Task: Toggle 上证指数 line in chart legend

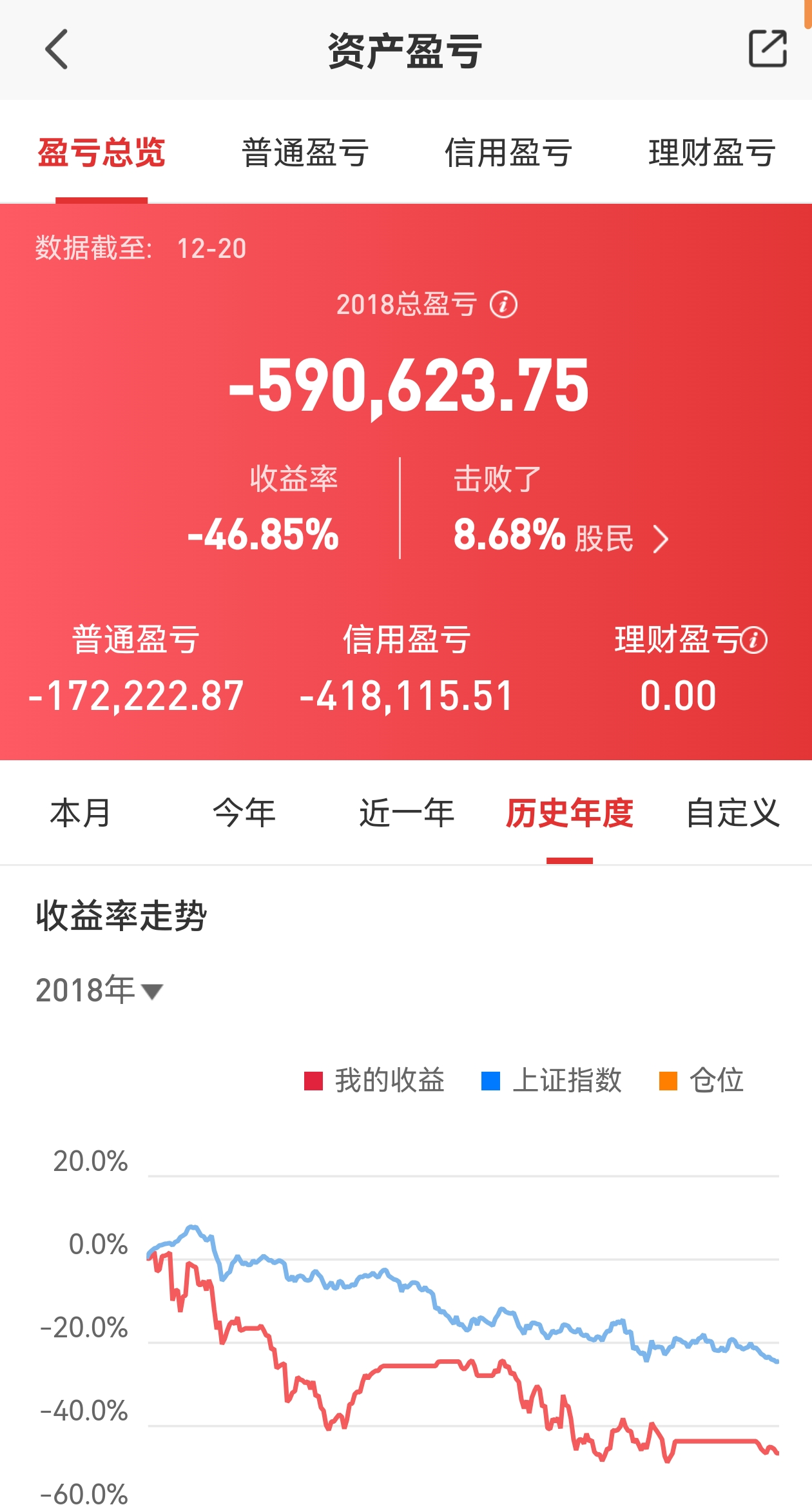Action: (552, 1080)
